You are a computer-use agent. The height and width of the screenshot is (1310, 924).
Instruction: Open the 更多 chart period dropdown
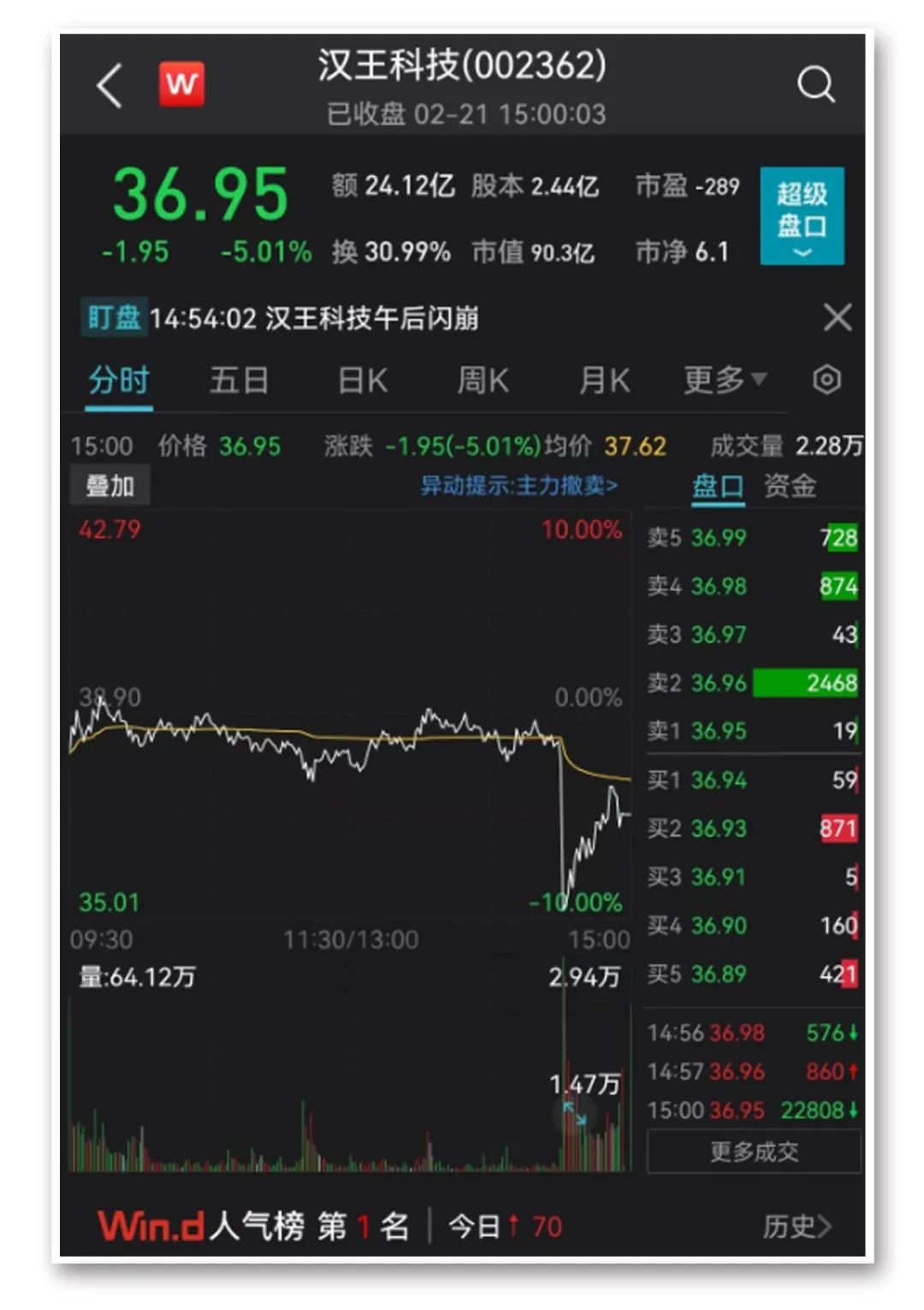[x=725, y=380]
